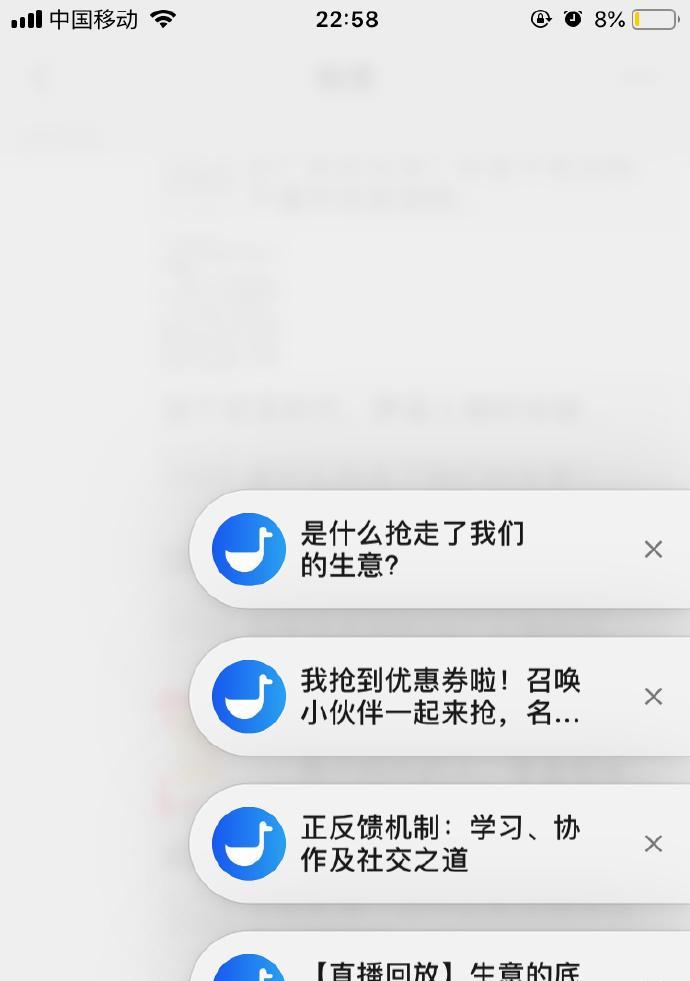Open the floating item 是什么抢走了我们的生意?

[412, 549]
